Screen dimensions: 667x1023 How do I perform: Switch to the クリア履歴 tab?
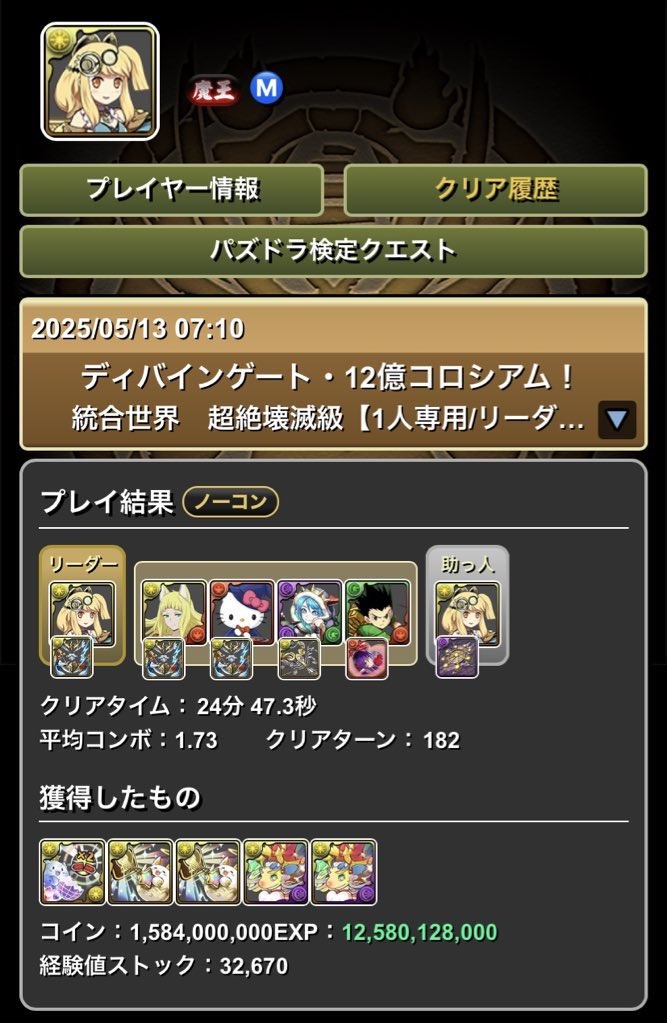(x=495, y=190)
